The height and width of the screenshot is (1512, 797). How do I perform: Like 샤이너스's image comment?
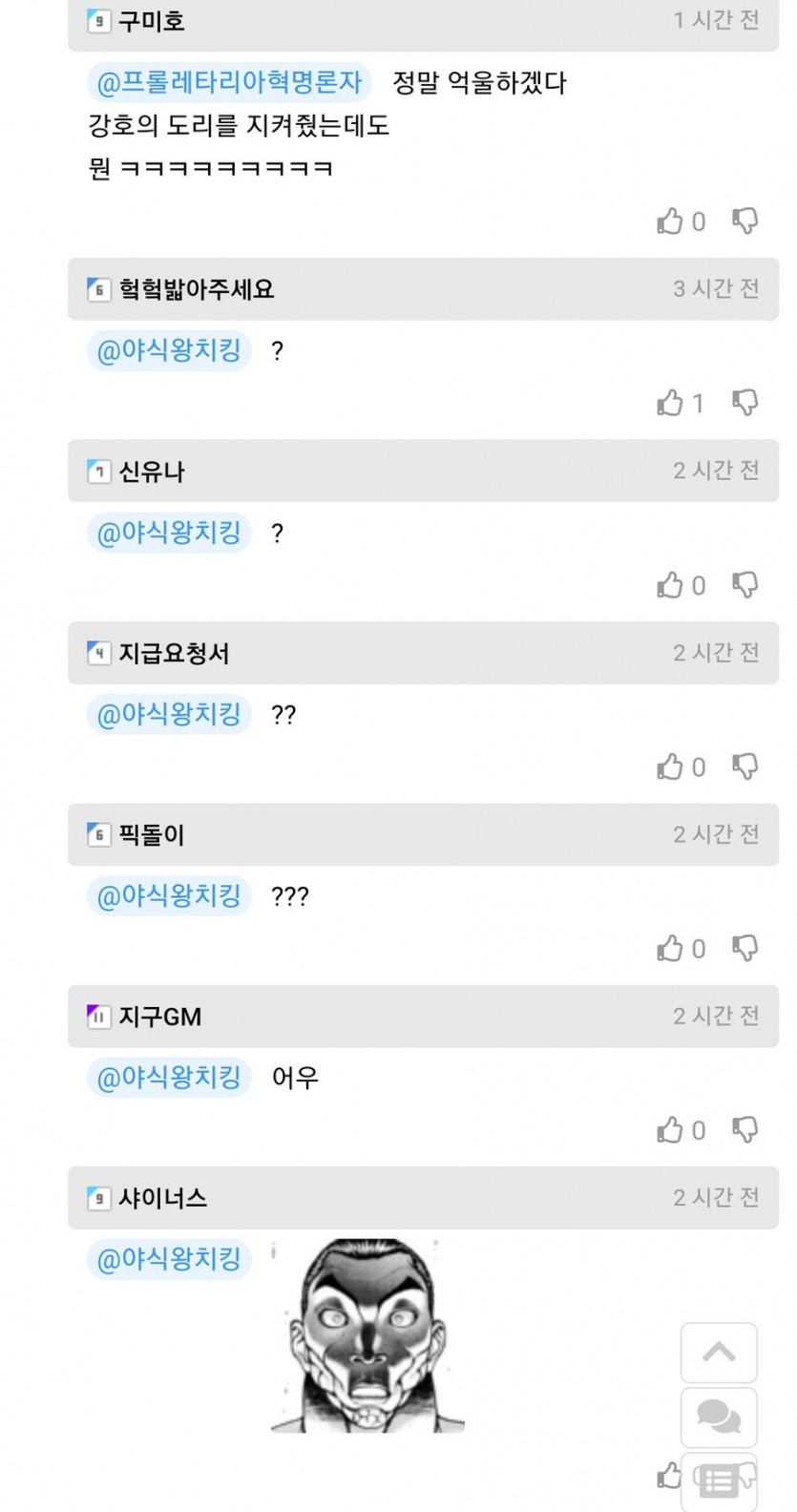coord(669,1477)
